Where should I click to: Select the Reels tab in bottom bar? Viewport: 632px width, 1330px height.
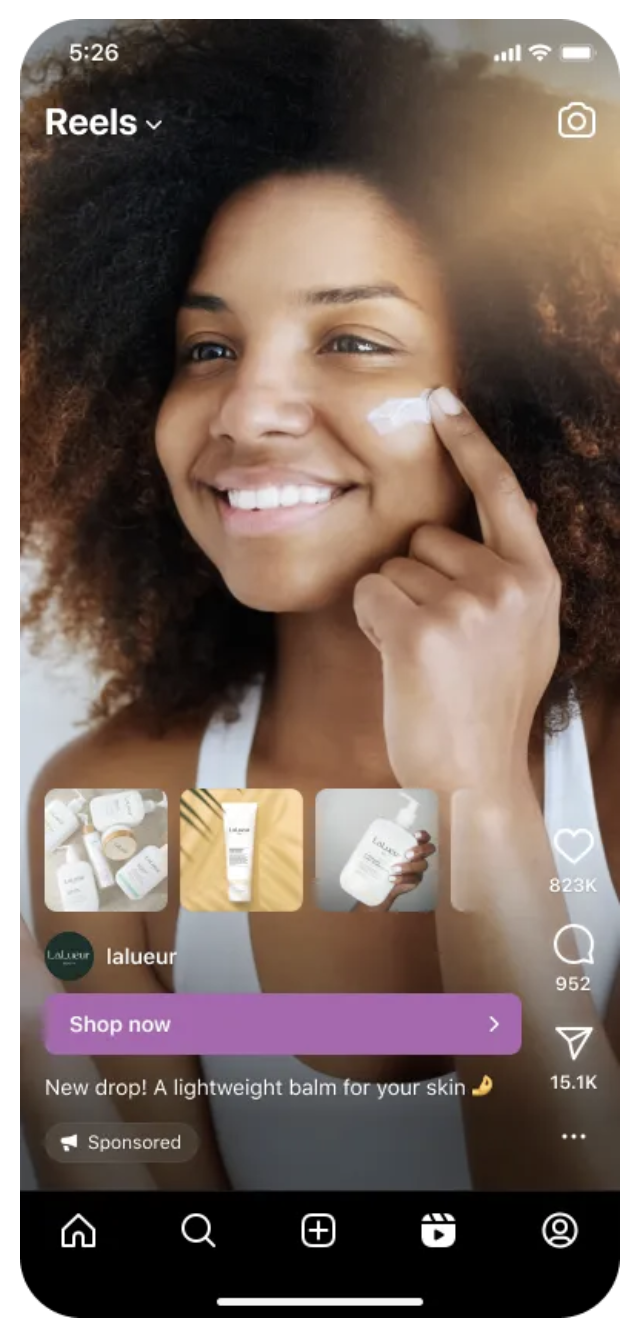(438, 1232)
